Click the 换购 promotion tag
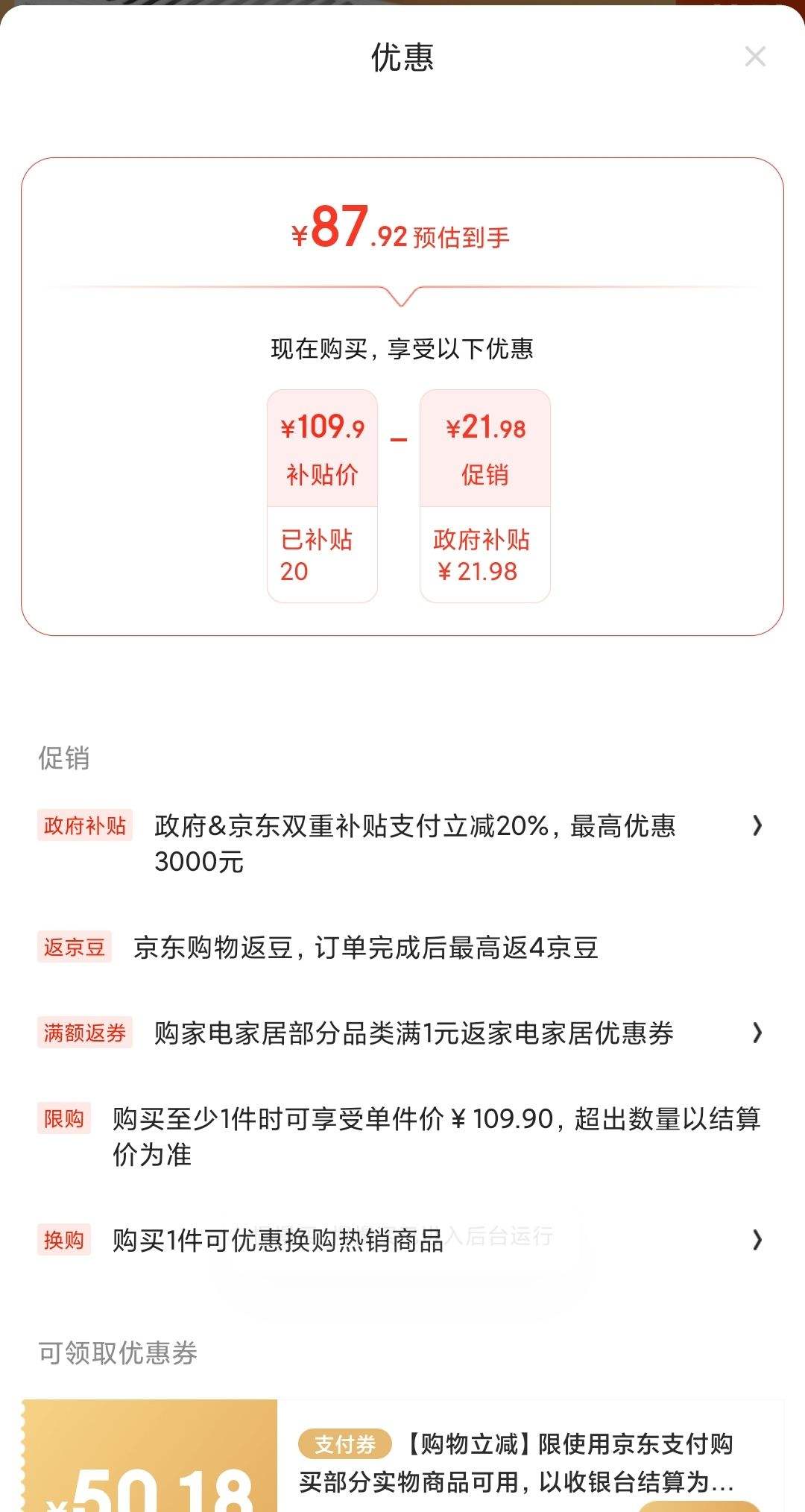805x1512 pixels. (64, 1241)
